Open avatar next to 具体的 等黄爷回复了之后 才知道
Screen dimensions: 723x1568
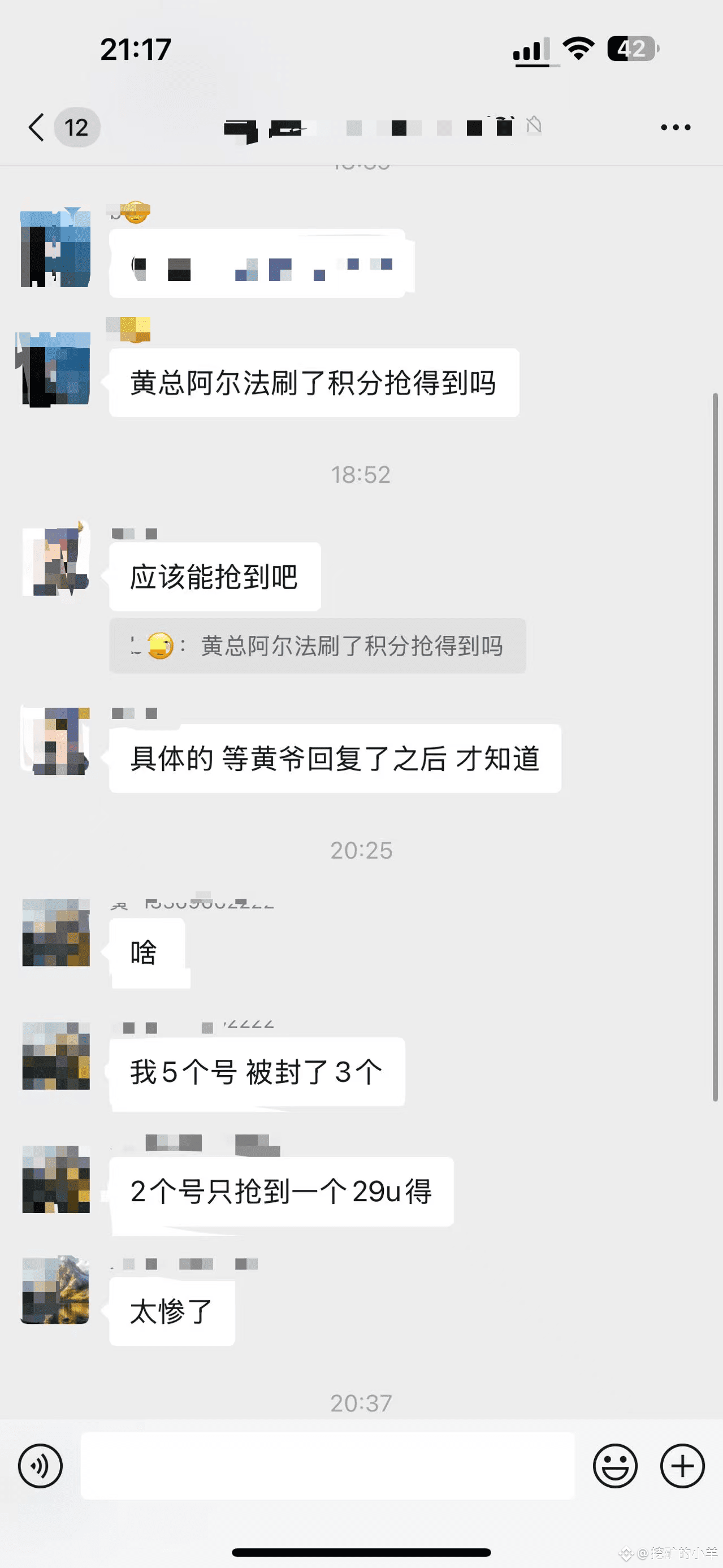click(56, 742)
